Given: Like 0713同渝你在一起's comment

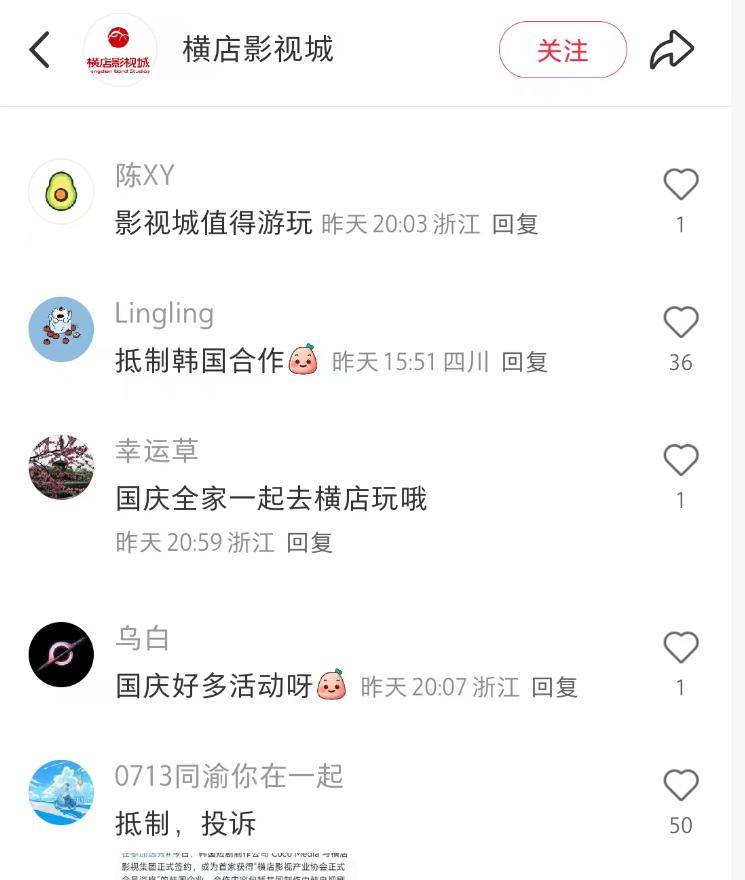Looking at the screenshot, I should [x=681, y=786].
